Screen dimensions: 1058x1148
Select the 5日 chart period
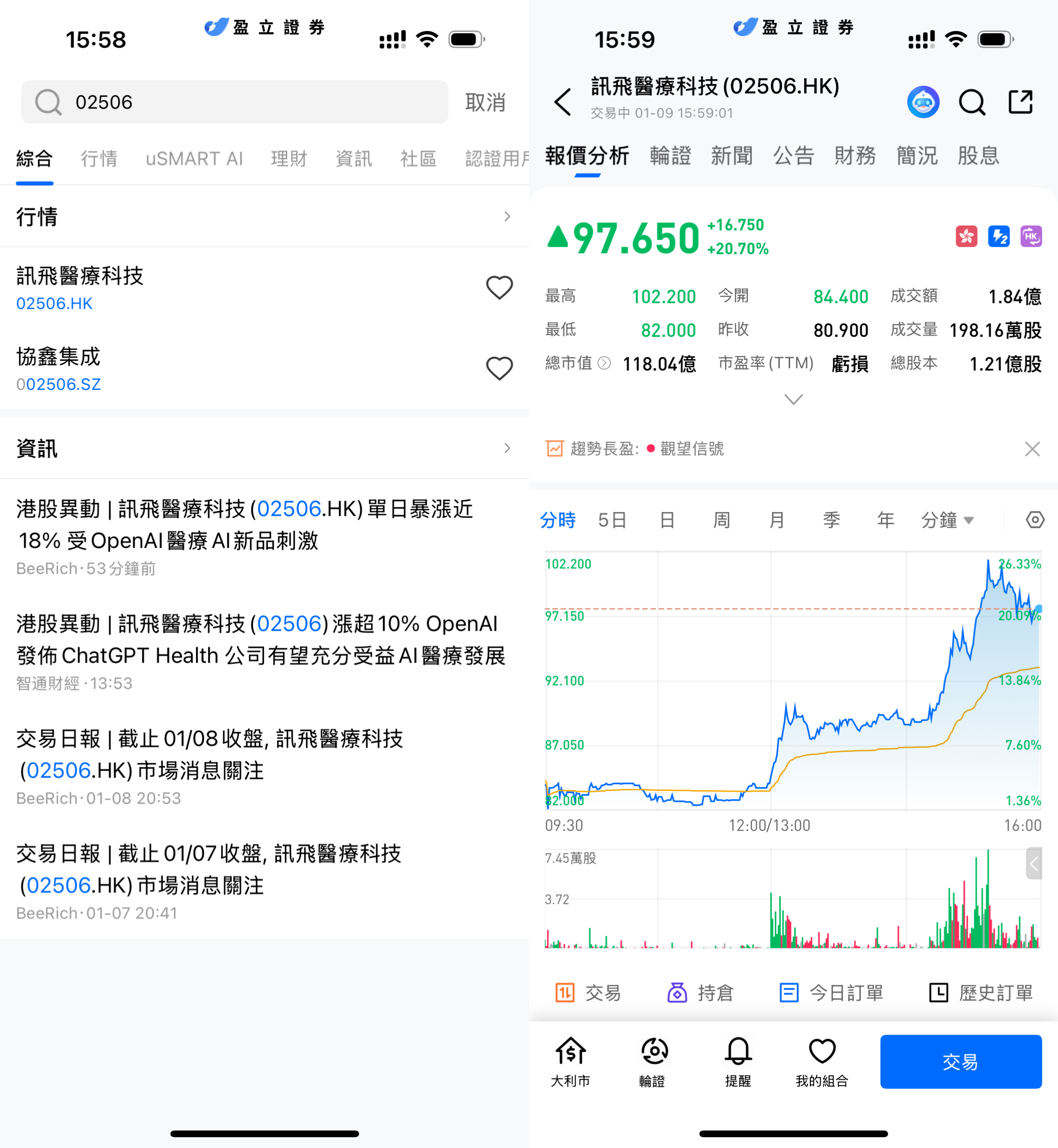tap(612, 520)
